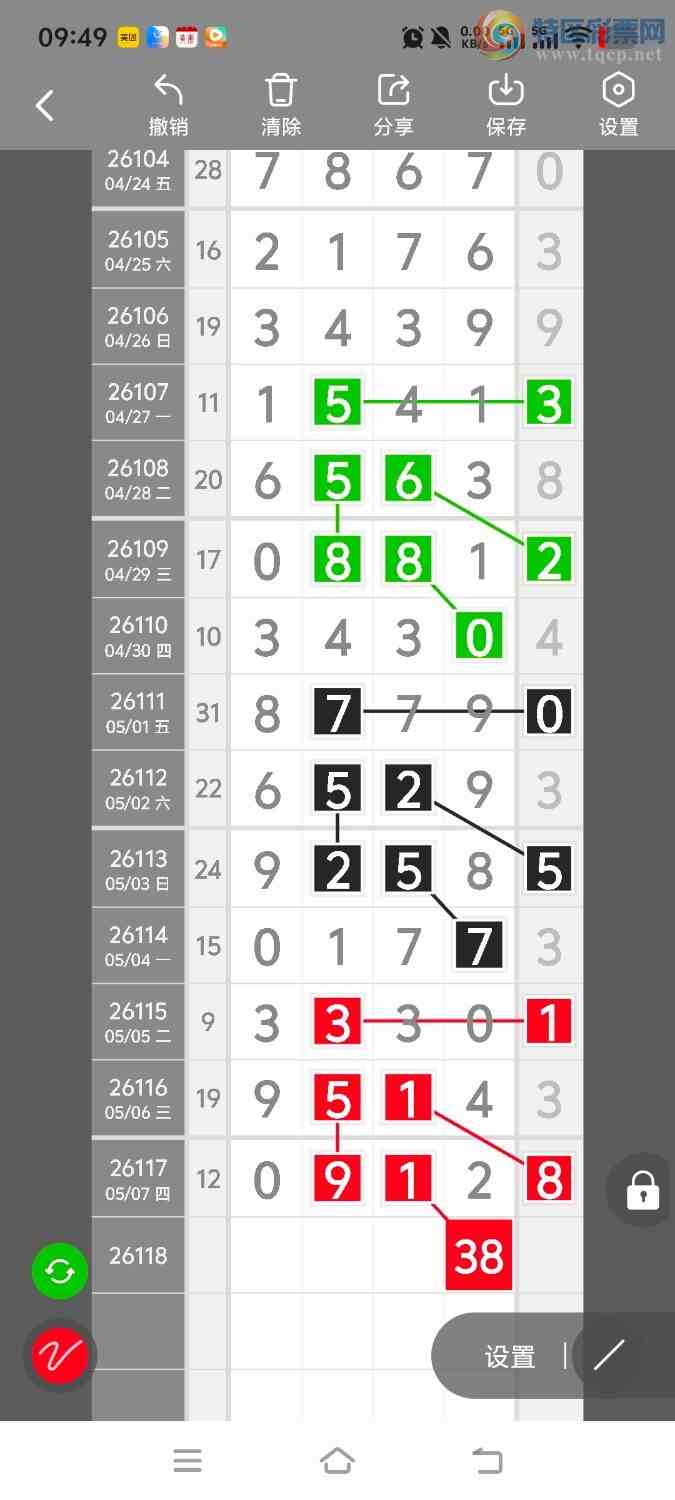Tap the green refresh circle button
This screenshot has width=675, height=1500.
[x=60, y=1272]
